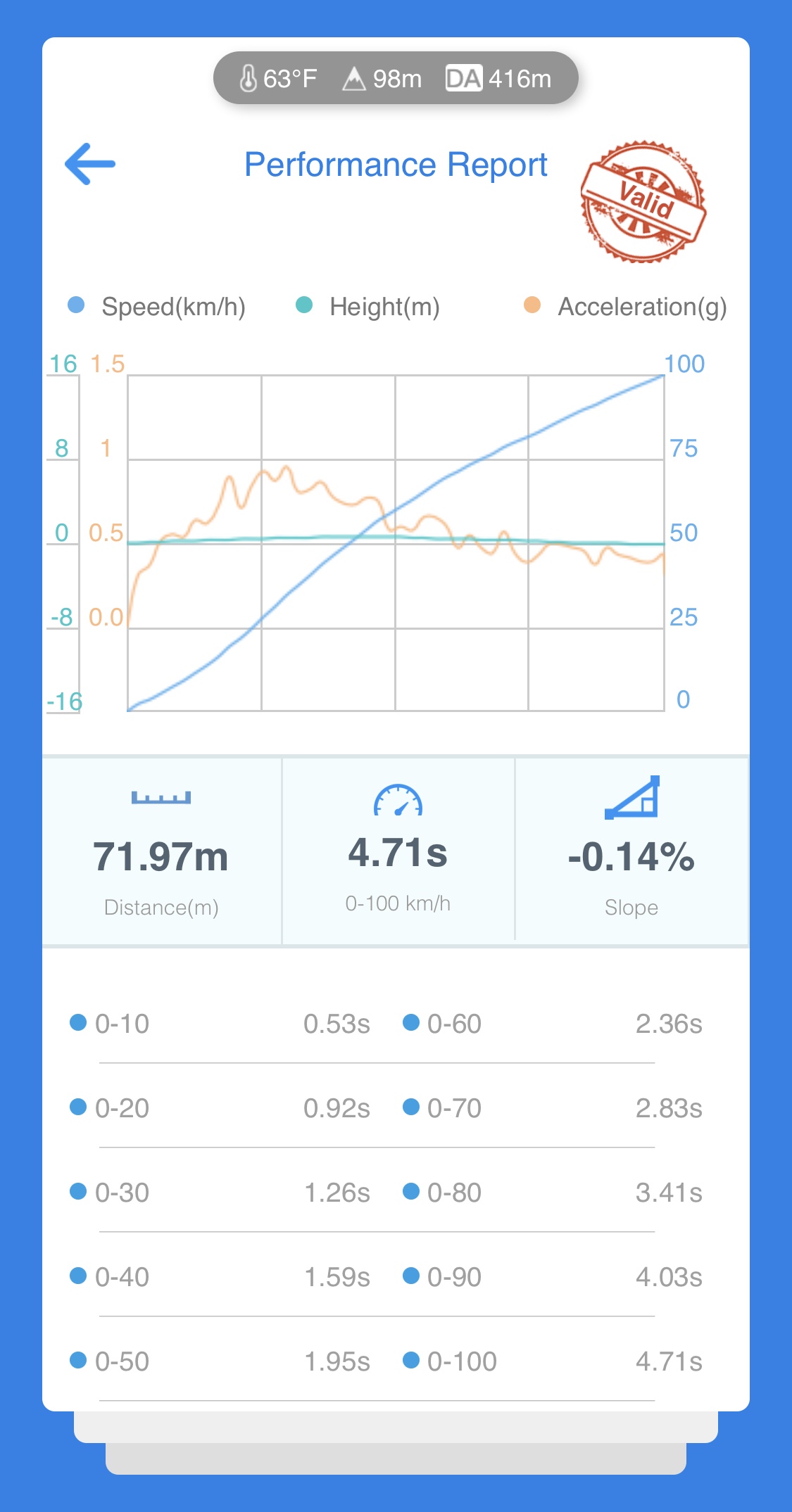The height and width of the screenshot is (1512, 792).
Task: Toggle the Acceleration(g) series in the chart legend
Action: 625,306
